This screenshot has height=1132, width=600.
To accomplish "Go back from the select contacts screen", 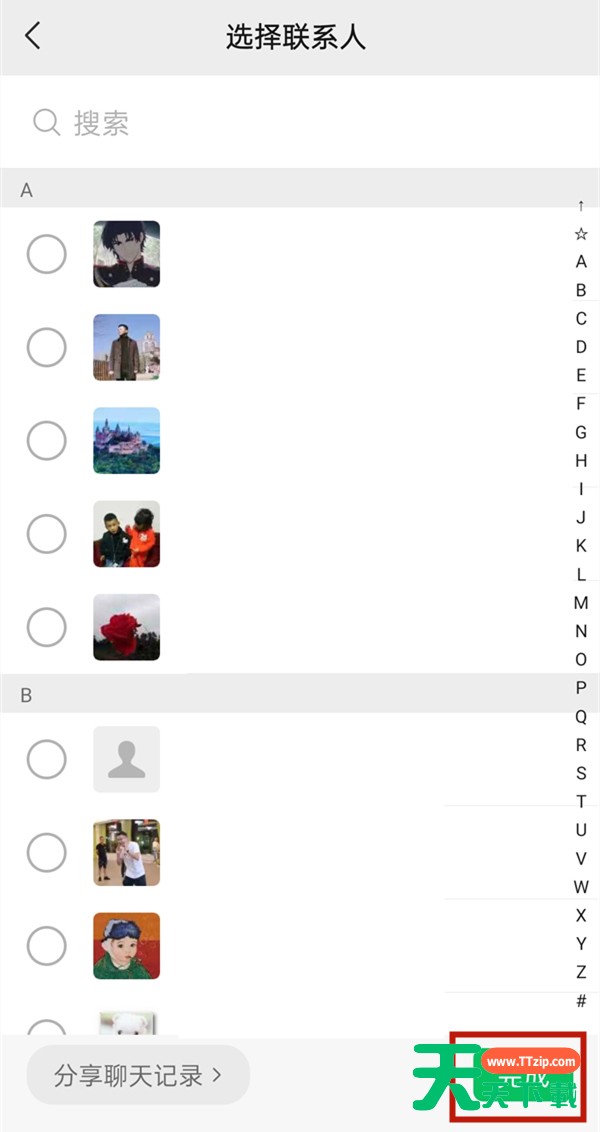I will tap(33, 37).
